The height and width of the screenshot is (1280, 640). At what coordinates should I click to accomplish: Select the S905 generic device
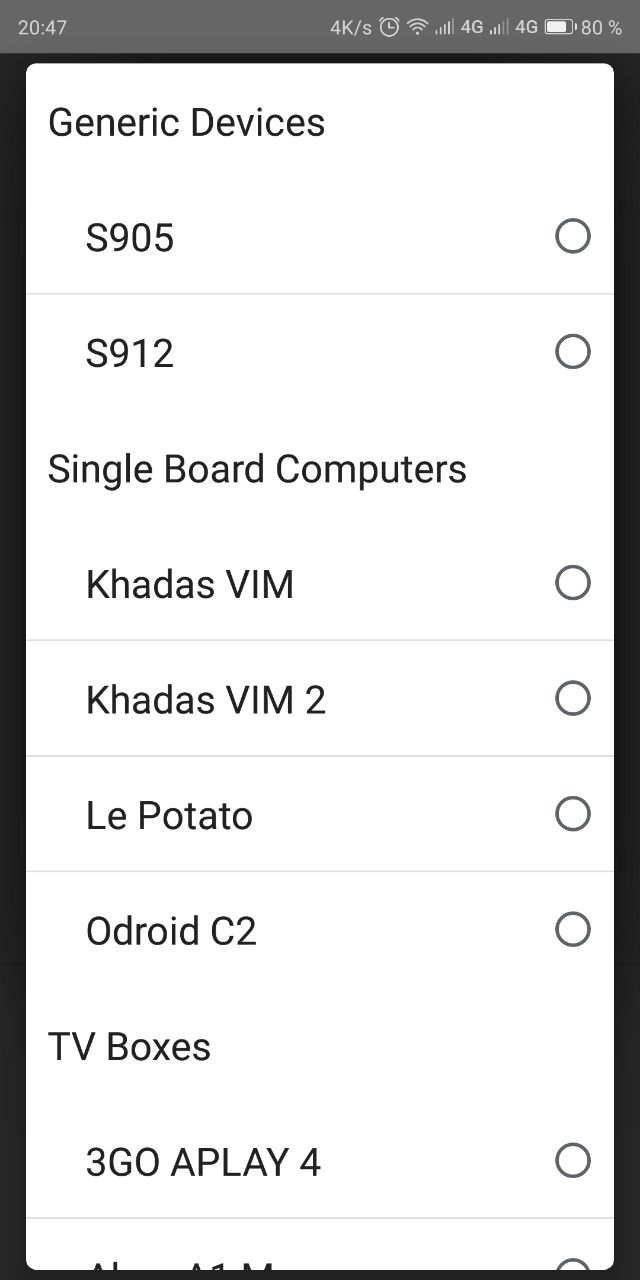[x=320, y=237]
